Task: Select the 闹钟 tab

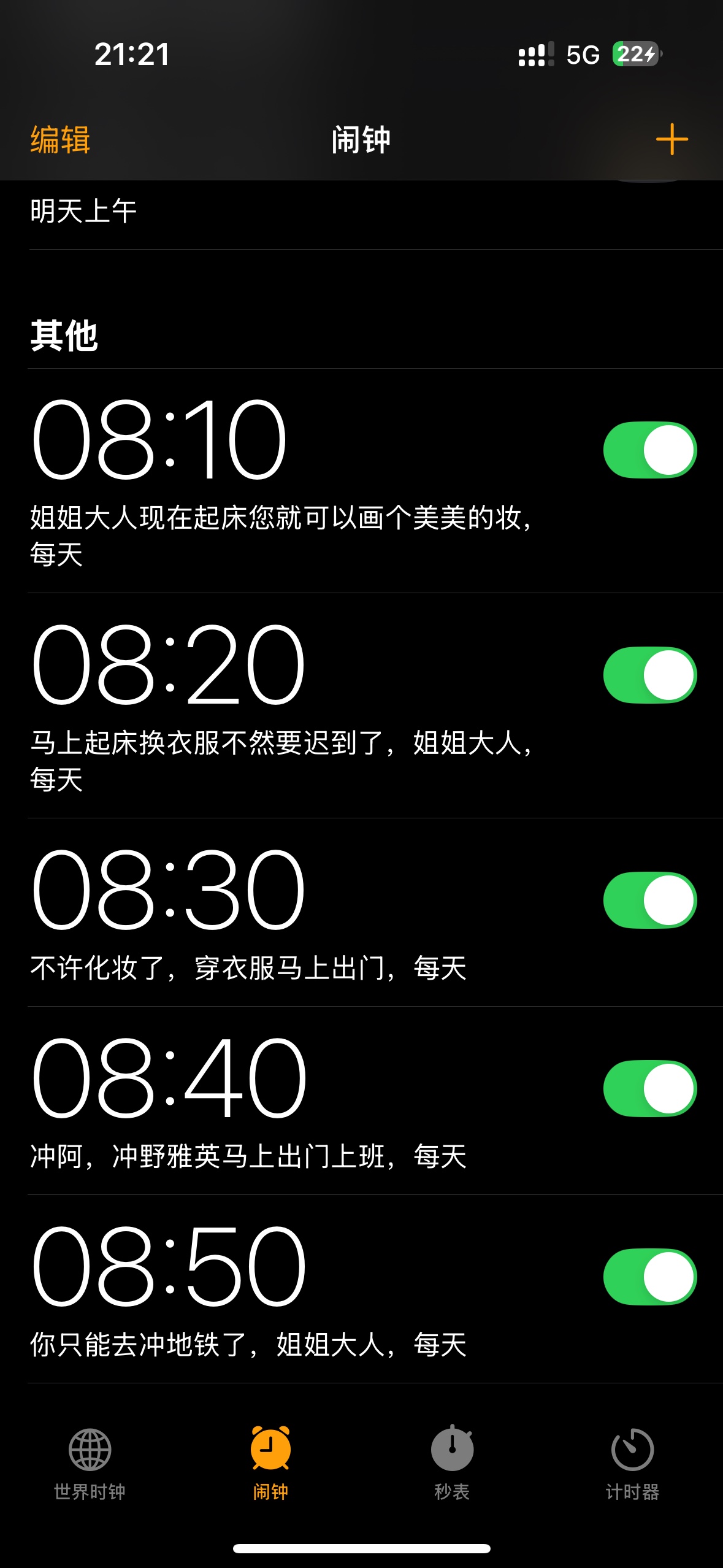Action: pos(270,1464)
